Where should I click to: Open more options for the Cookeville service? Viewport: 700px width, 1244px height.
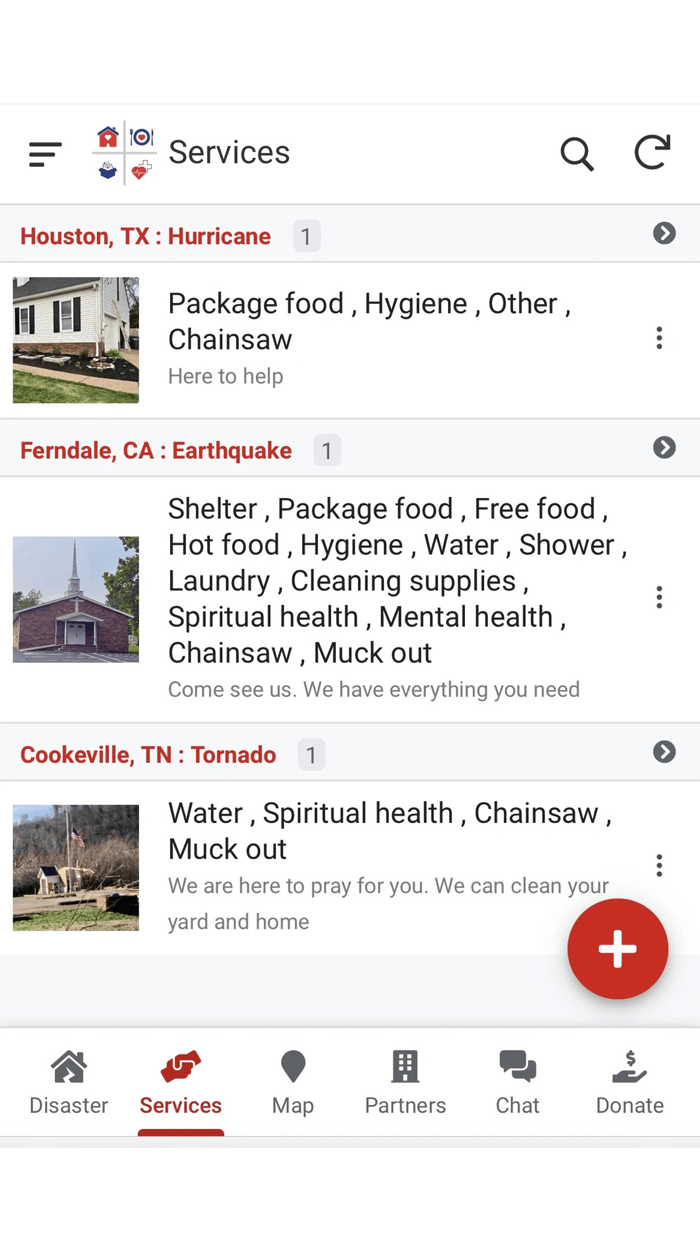(x=659, y=865)
